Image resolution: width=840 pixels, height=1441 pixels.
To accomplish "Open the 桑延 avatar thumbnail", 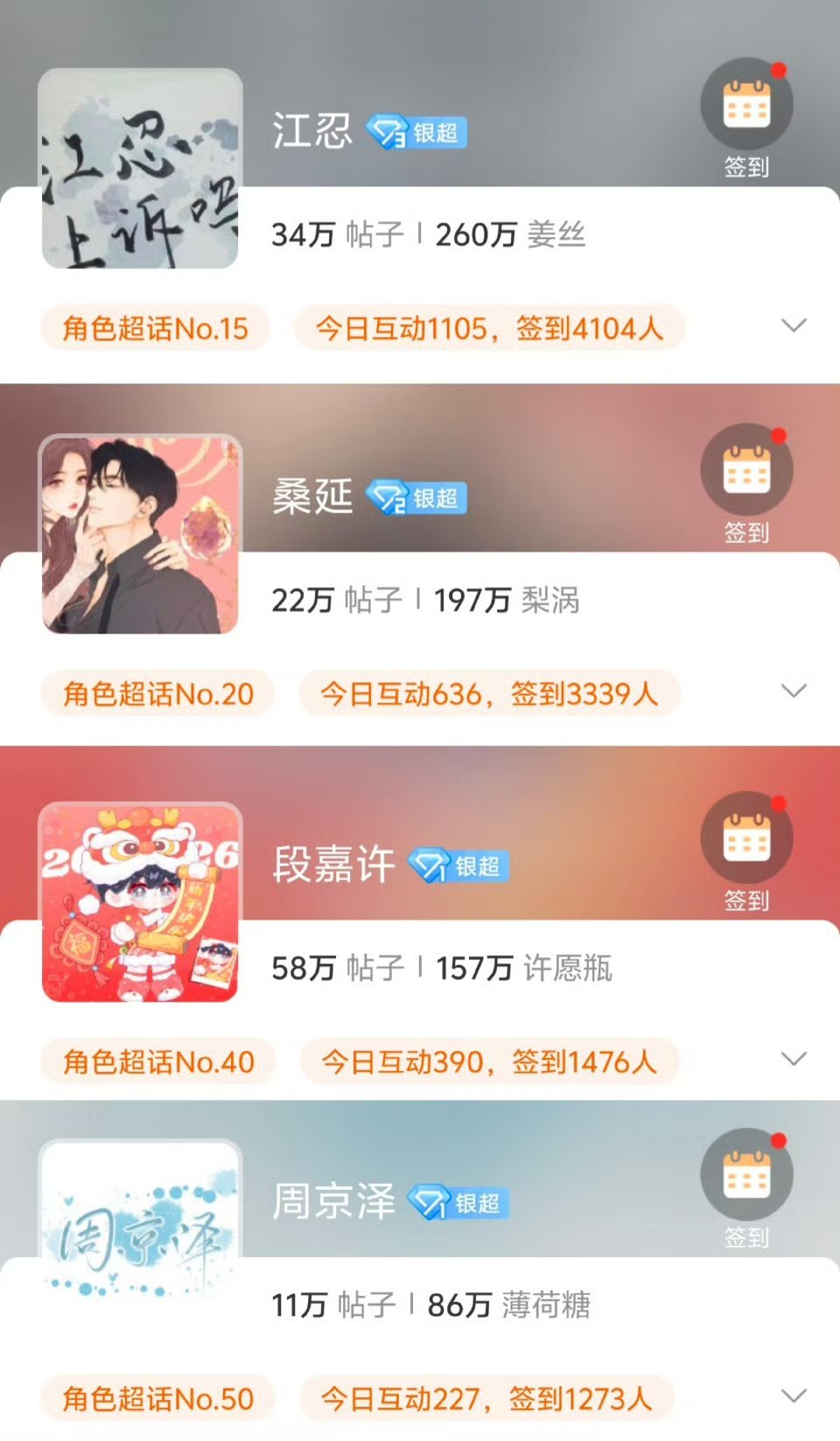I will (141, 535).
